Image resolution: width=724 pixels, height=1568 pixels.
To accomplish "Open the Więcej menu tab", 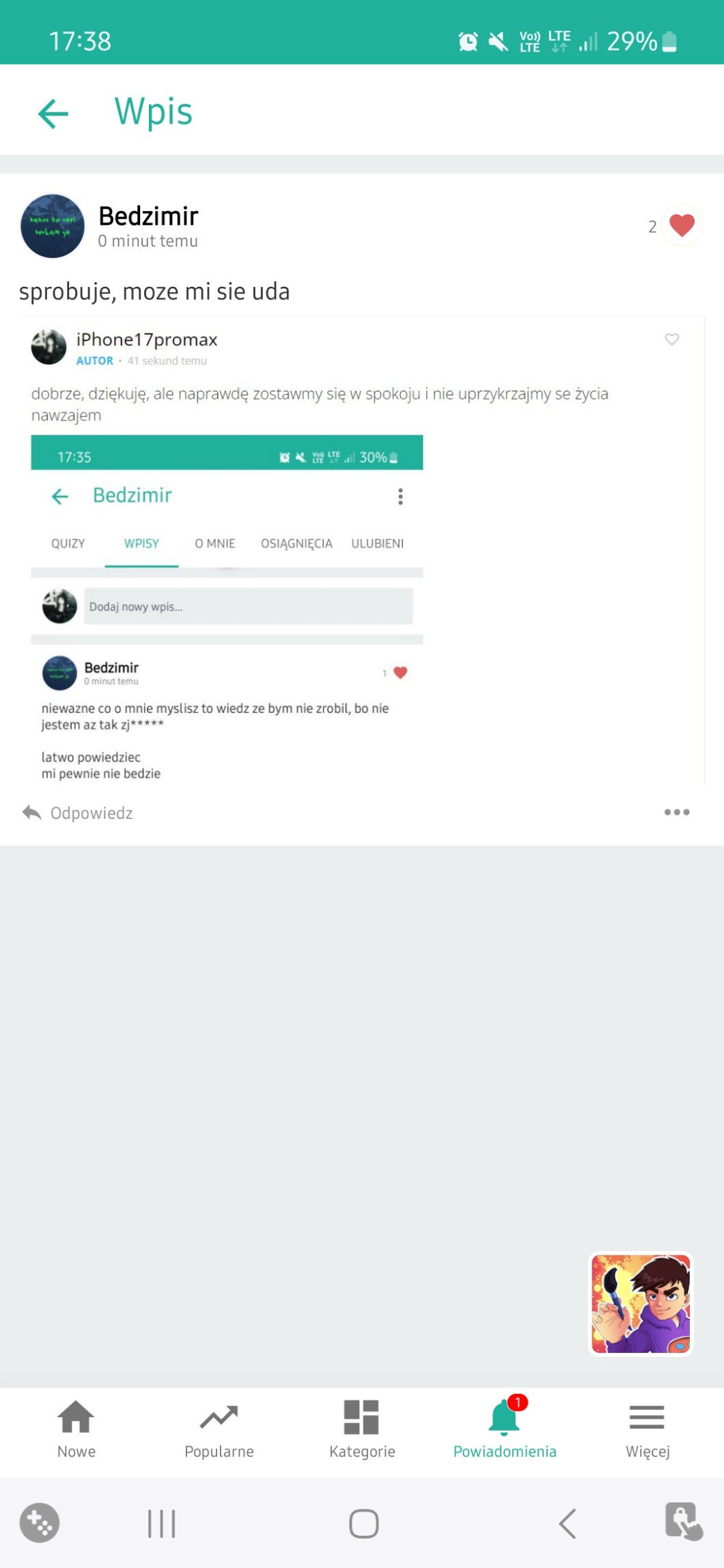I will click(647, 1429).
